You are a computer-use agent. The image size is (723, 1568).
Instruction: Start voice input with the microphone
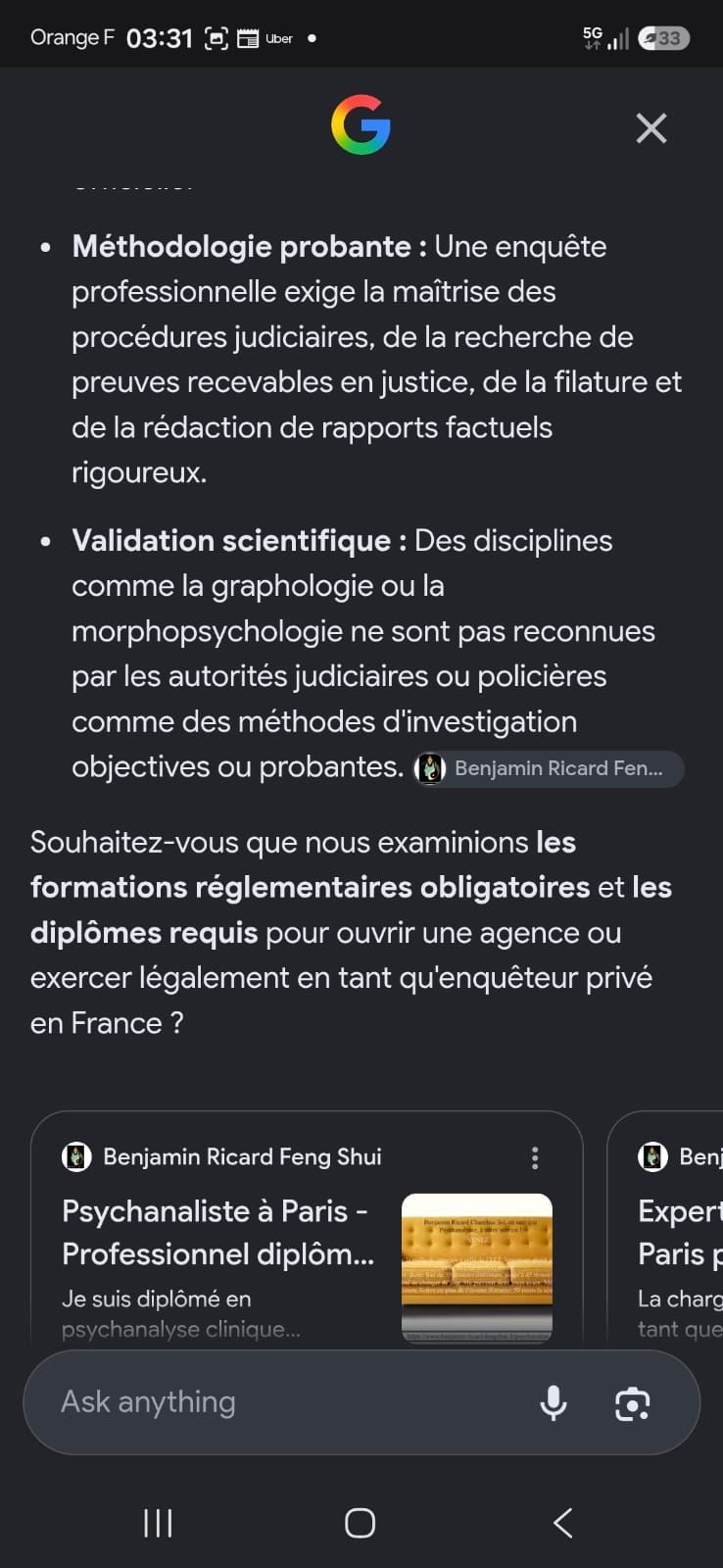pos(554,1403)
